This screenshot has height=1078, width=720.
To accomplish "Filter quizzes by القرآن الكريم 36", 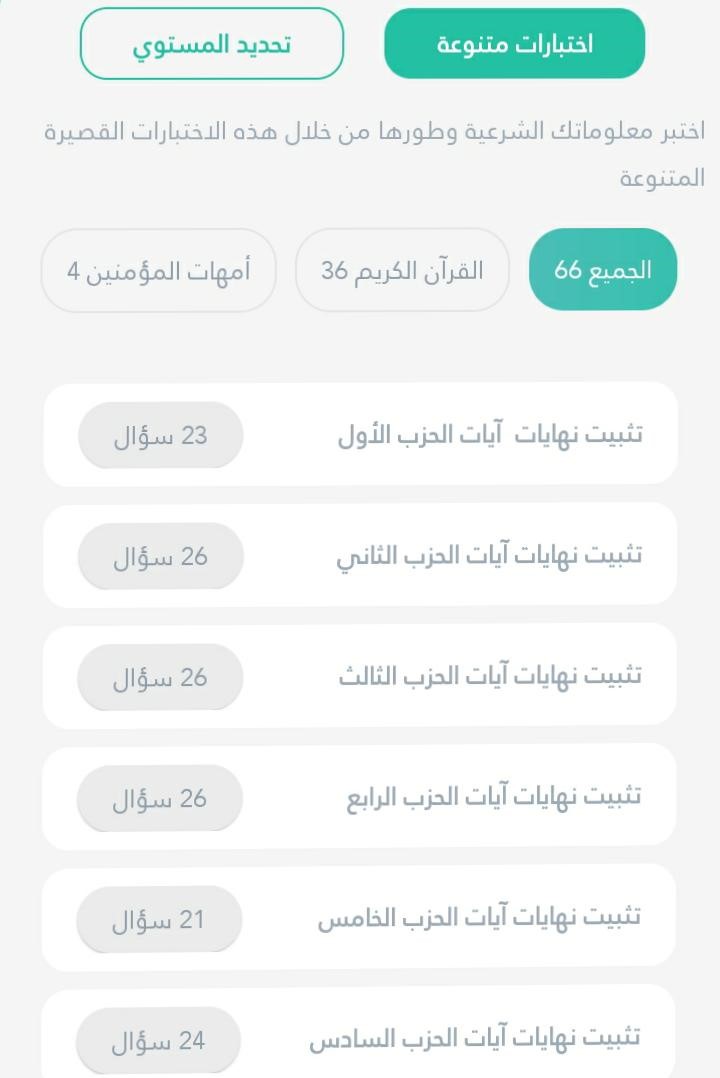I will (x=401, y=269).
